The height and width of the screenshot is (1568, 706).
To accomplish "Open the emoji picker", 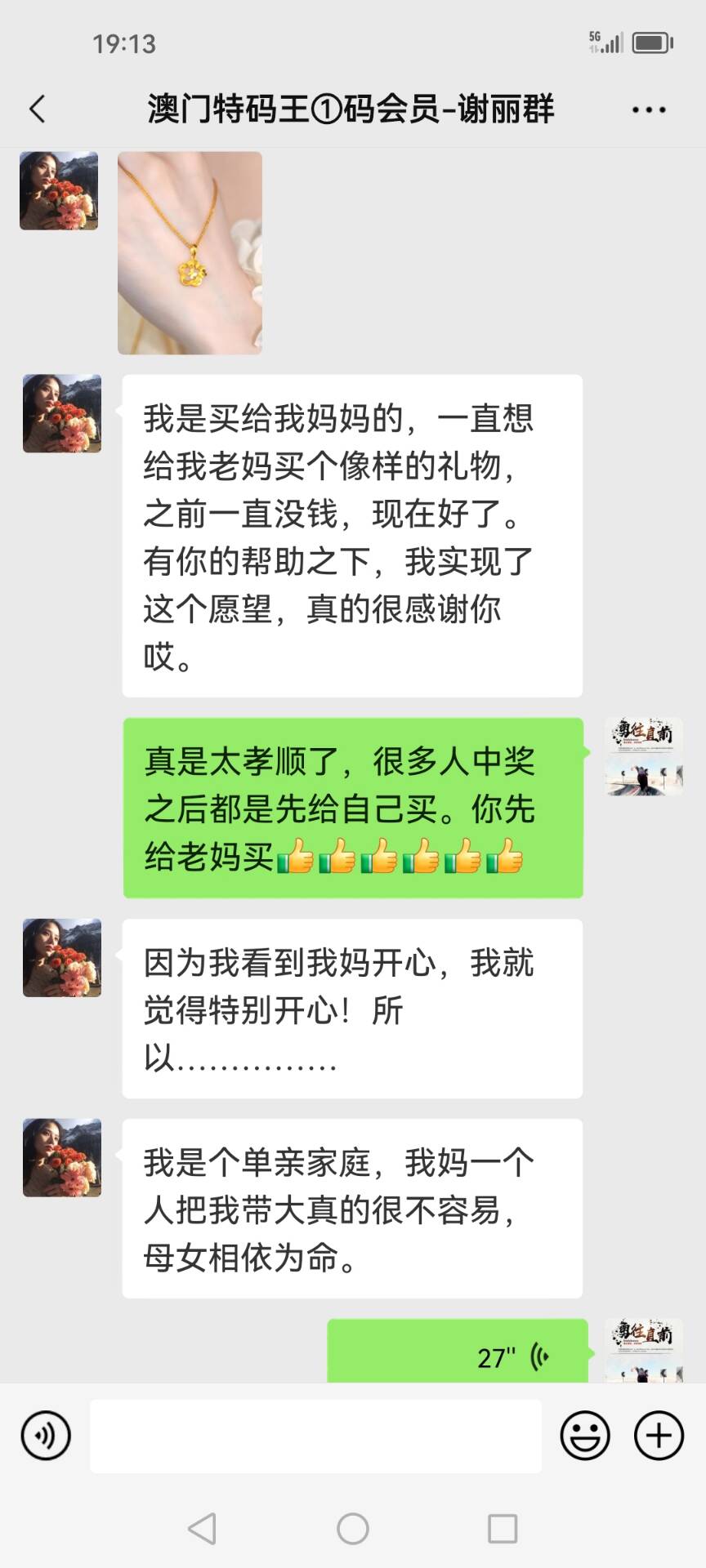I will click(x=585, y=1436).
